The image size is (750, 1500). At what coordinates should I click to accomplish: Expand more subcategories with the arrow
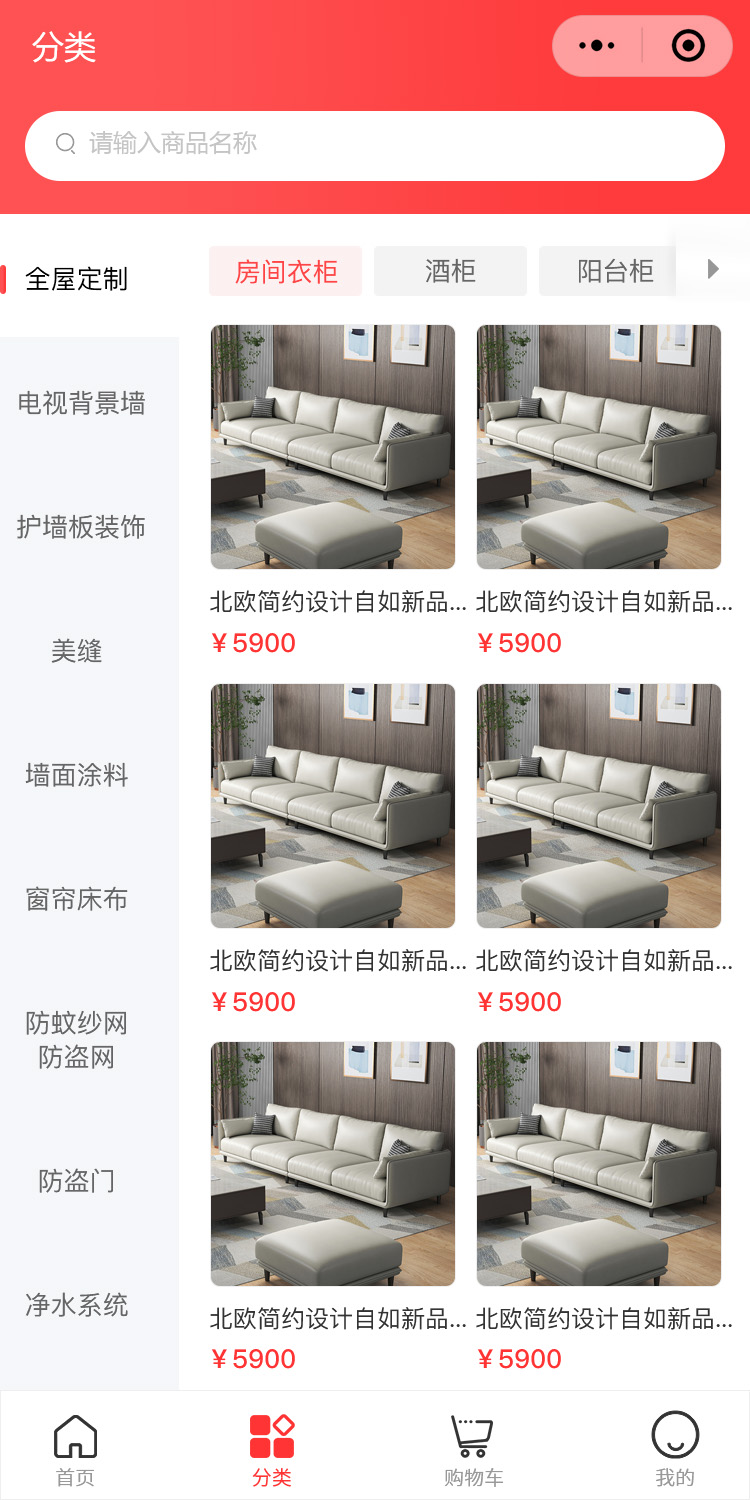(713, 269)
